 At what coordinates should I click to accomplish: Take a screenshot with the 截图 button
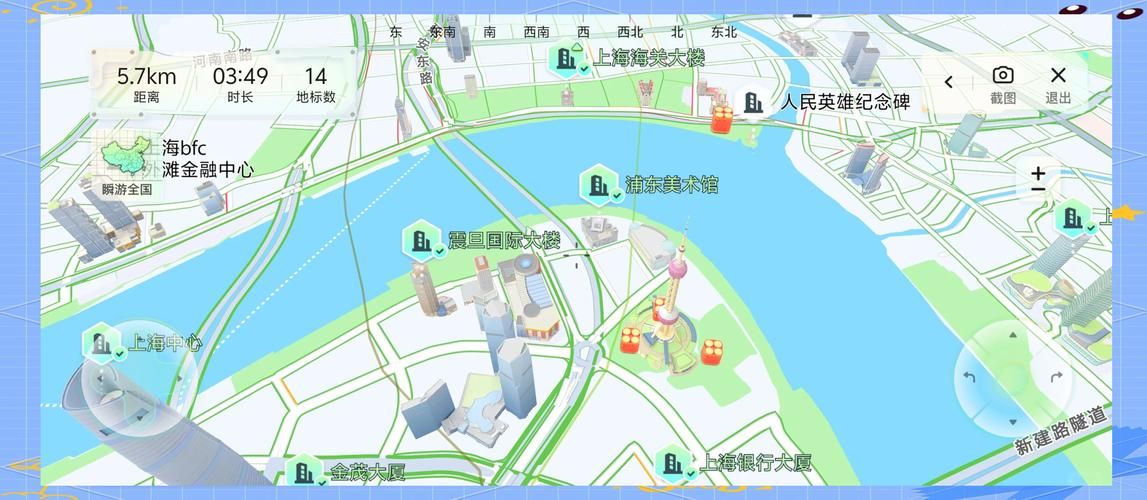[1003, 84]
